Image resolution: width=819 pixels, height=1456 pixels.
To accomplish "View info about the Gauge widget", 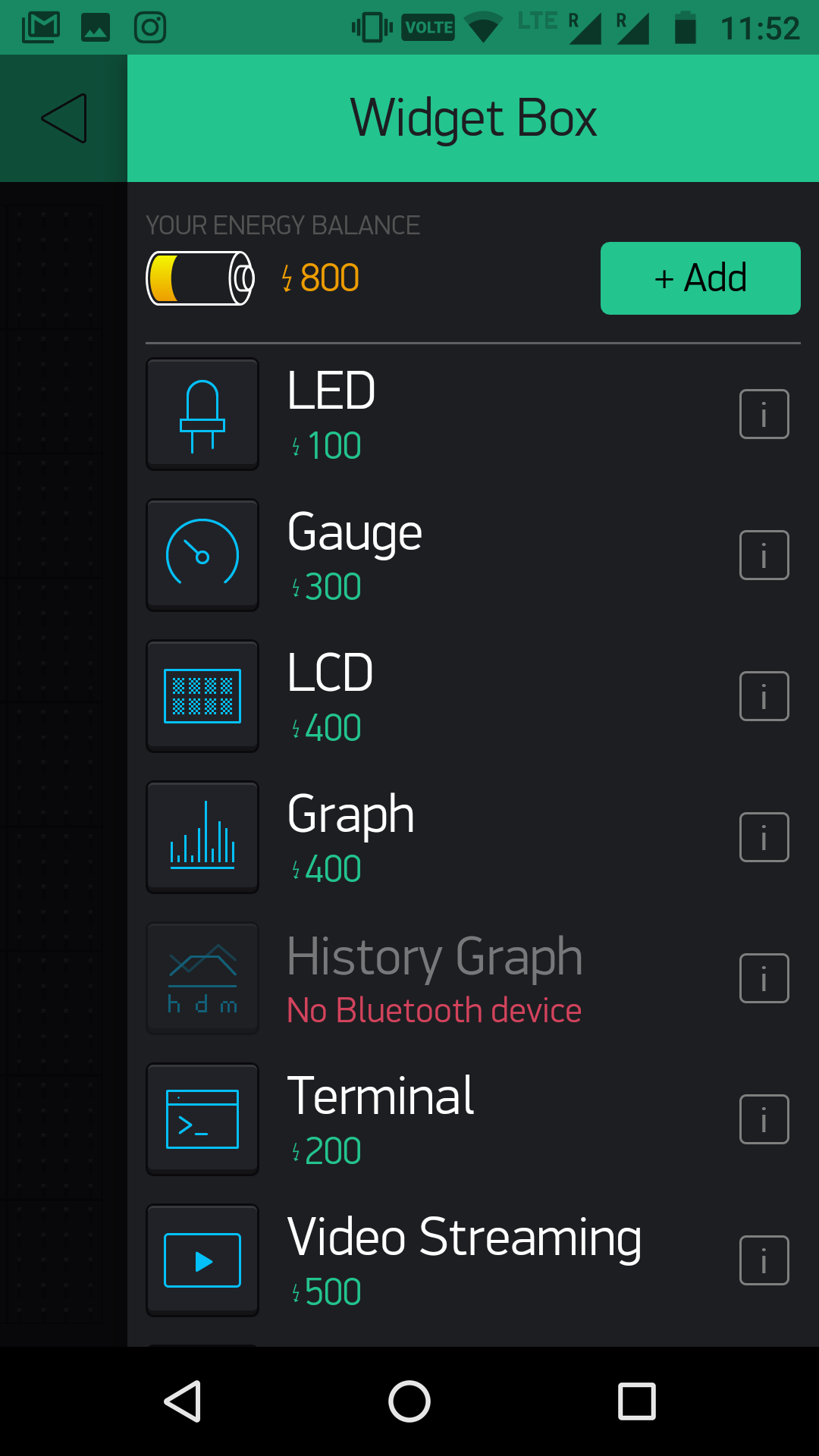I will (x=764, y=555).
